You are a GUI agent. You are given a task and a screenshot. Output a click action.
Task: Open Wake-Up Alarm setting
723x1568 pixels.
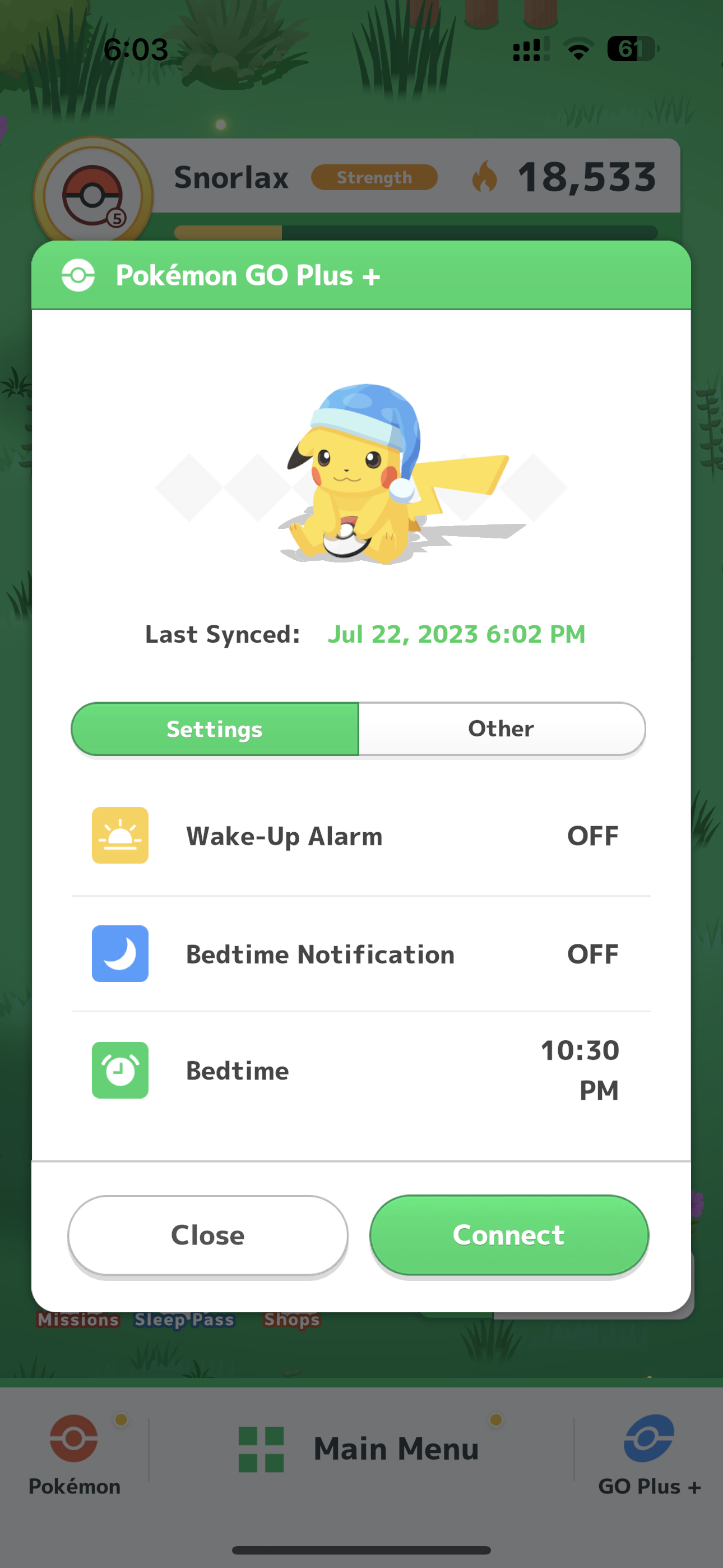coord(361,836)
